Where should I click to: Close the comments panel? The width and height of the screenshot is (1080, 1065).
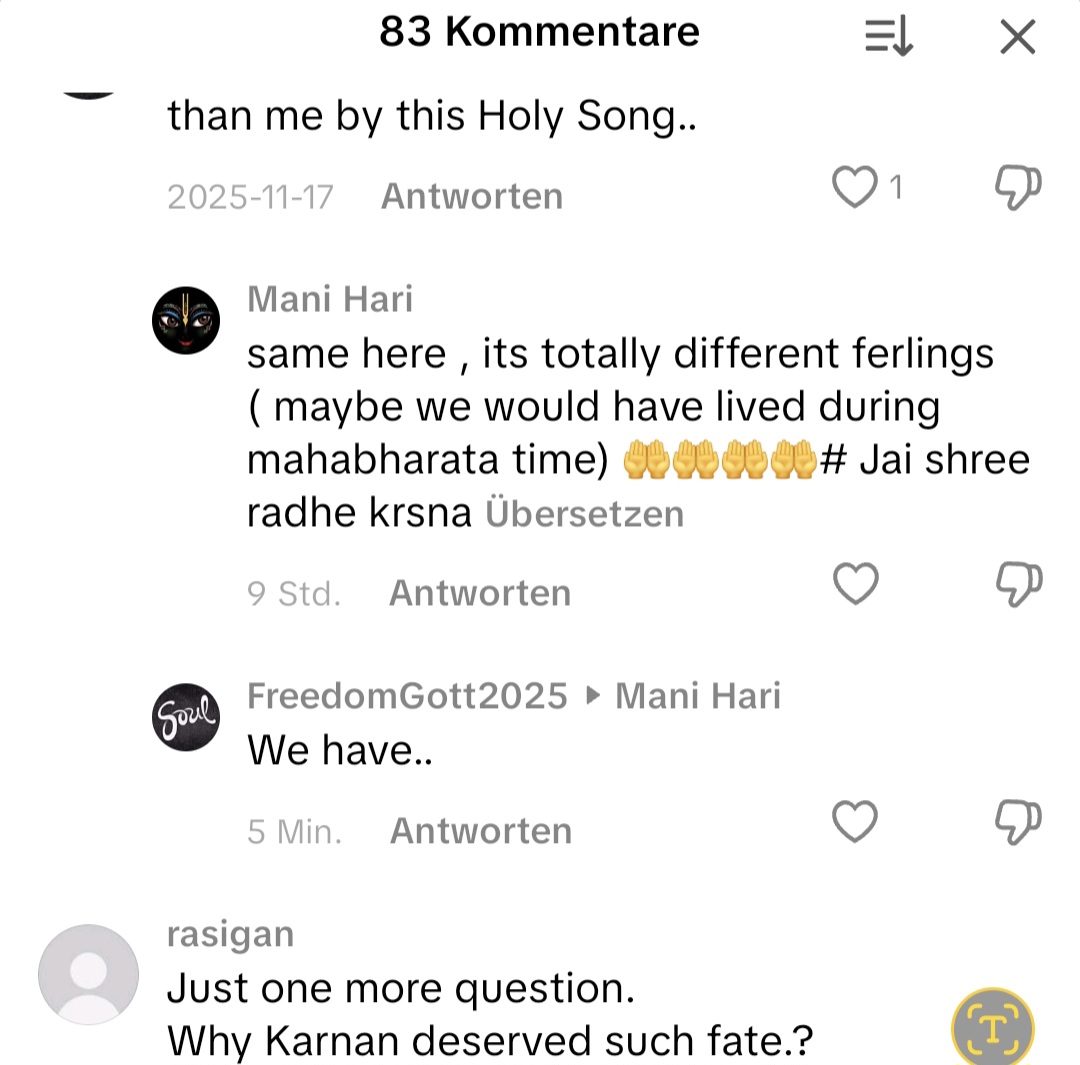pos(1017,38)
